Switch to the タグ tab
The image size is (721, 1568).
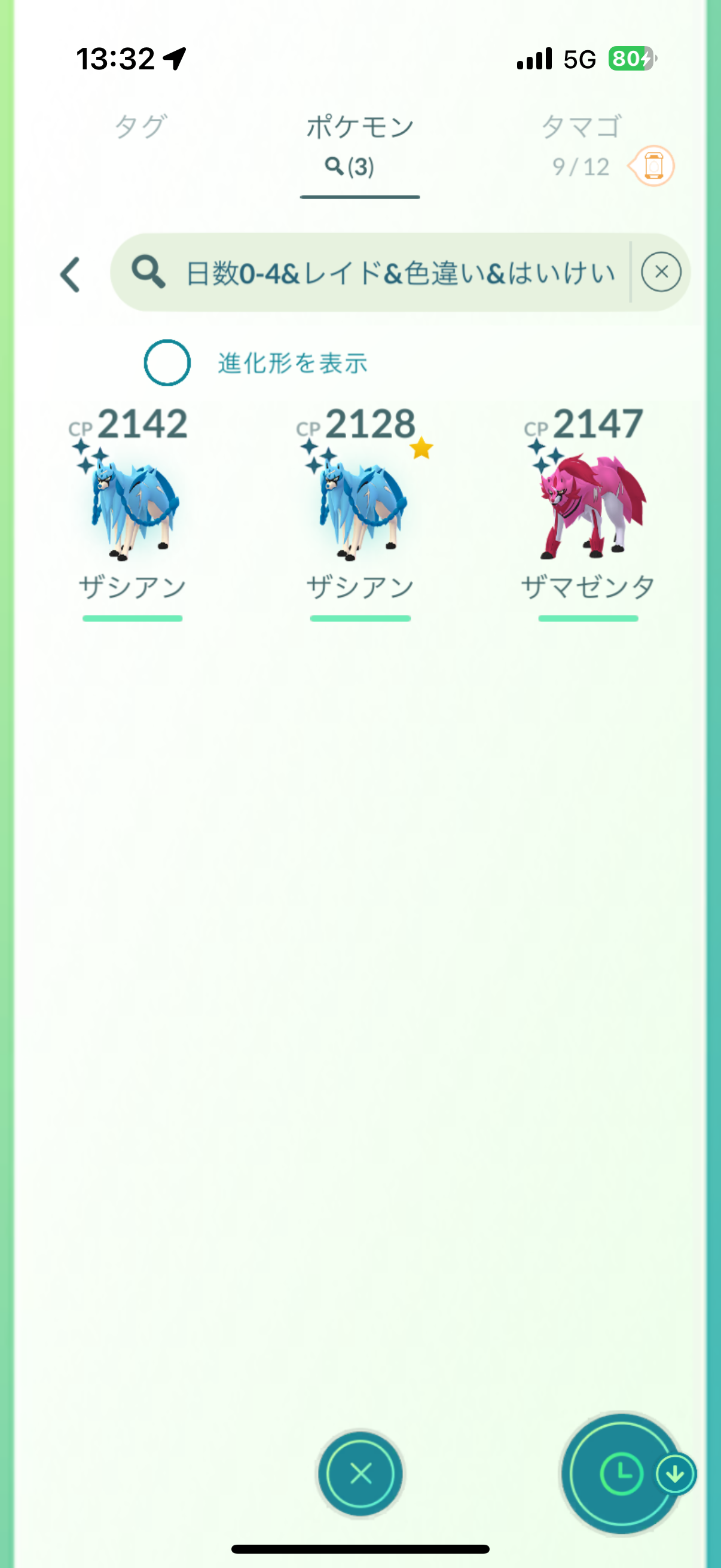point(140,127)
